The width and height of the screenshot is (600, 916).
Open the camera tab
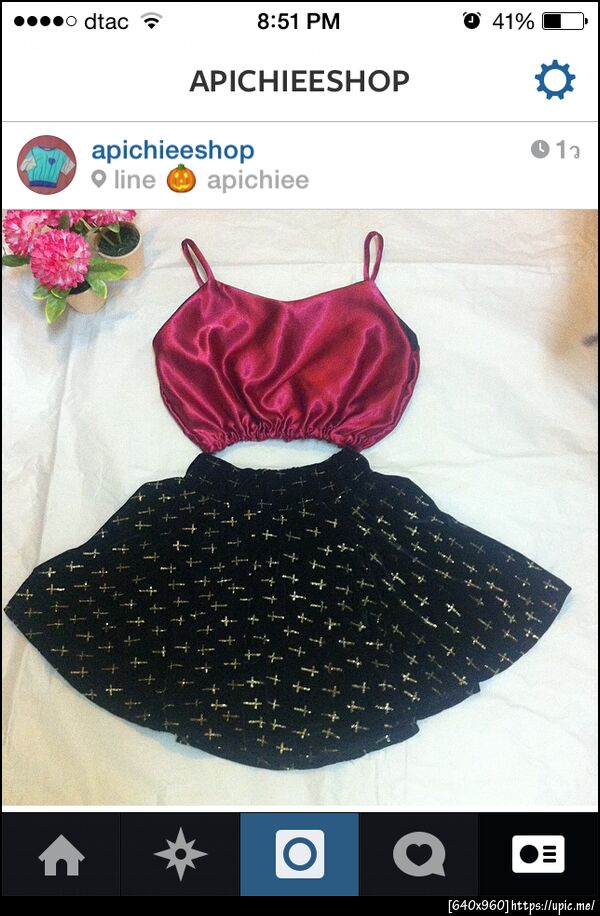coord(299,855)
